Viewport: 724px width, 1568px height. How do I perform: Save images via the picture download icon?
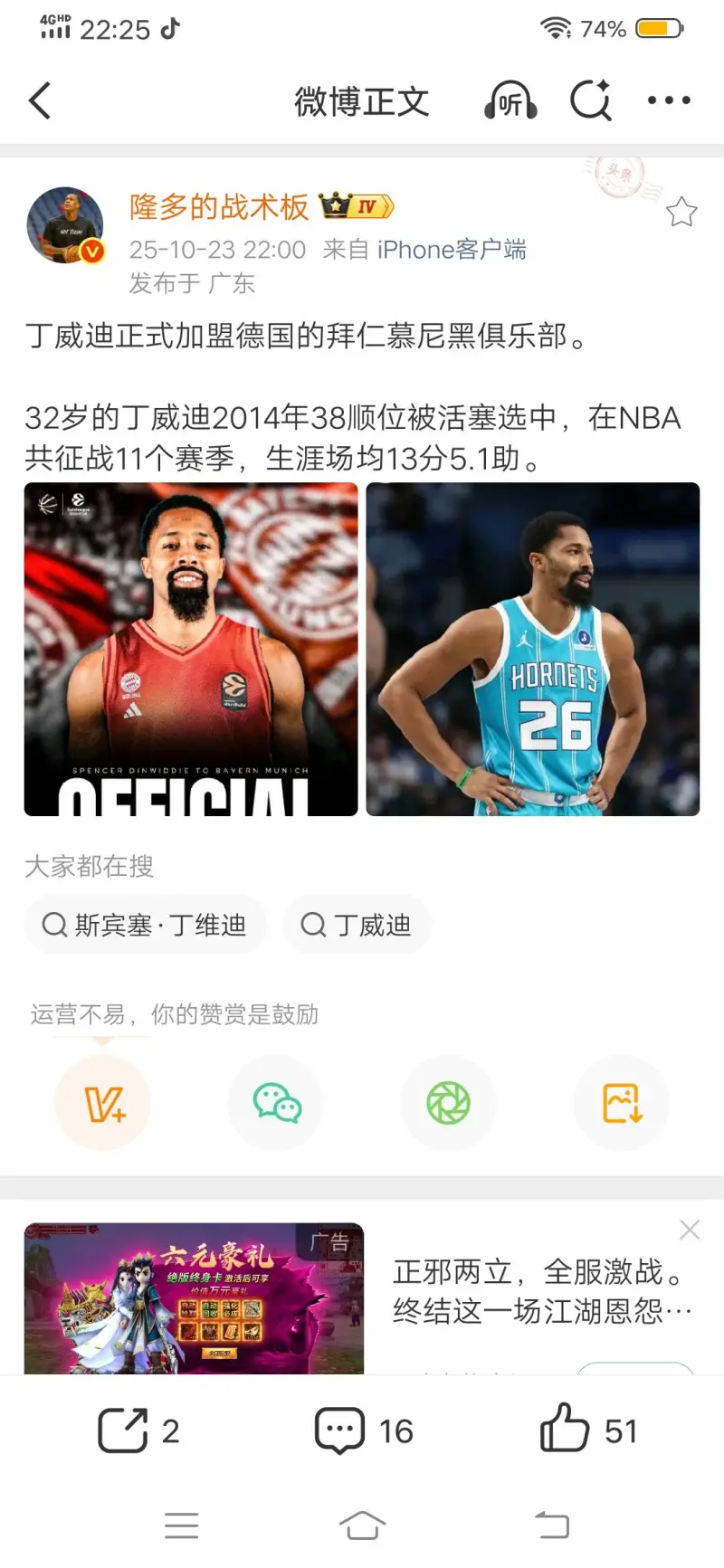621,1103
